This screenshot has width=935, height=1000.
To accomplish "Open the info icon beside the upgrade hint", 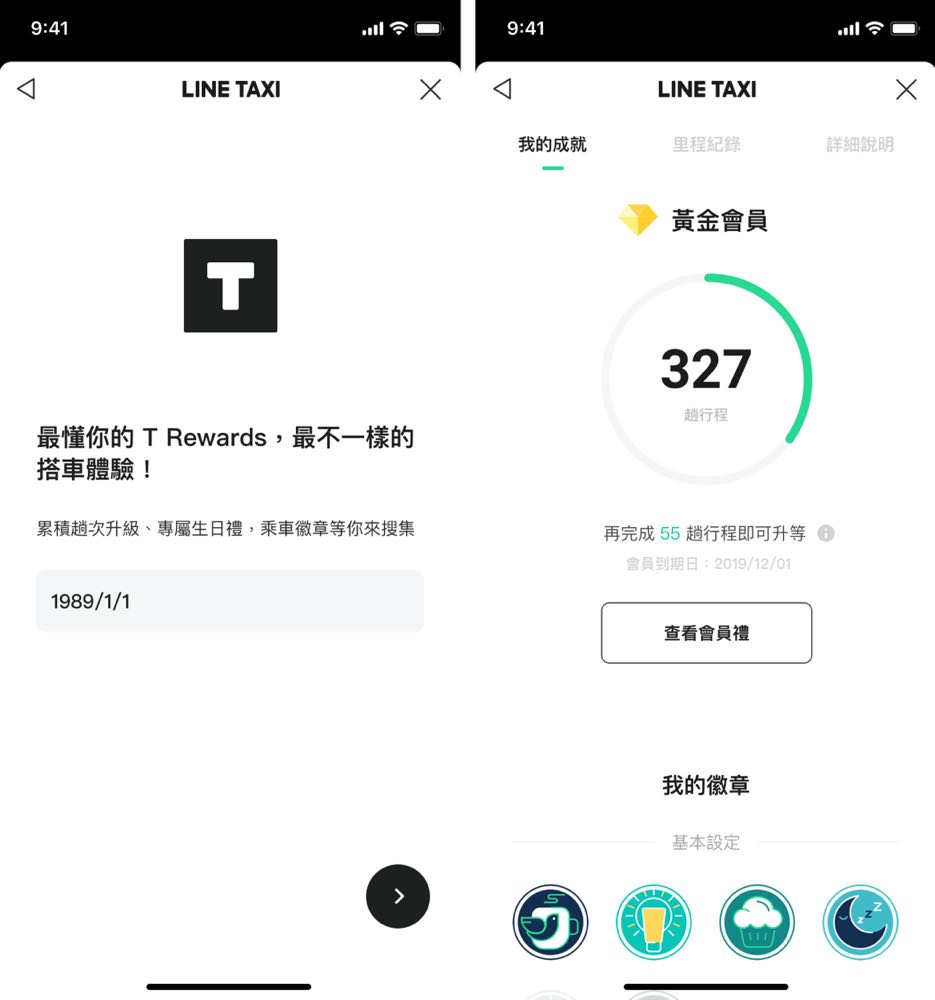I will click(x=825, y=533).
